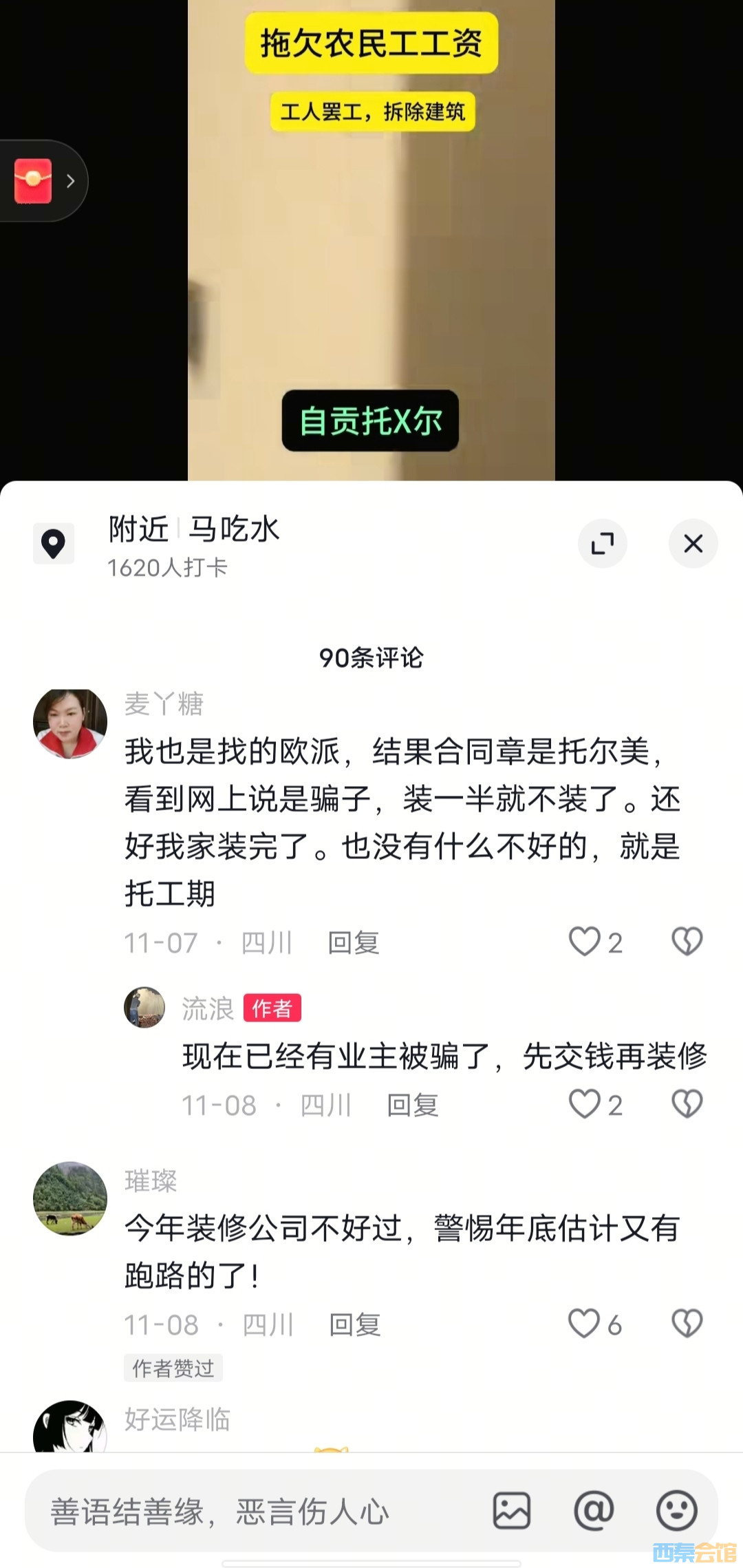This screenshot has height=1568, width=743.
Task: Attach an image to the comment
Action: click(512, 1511)
